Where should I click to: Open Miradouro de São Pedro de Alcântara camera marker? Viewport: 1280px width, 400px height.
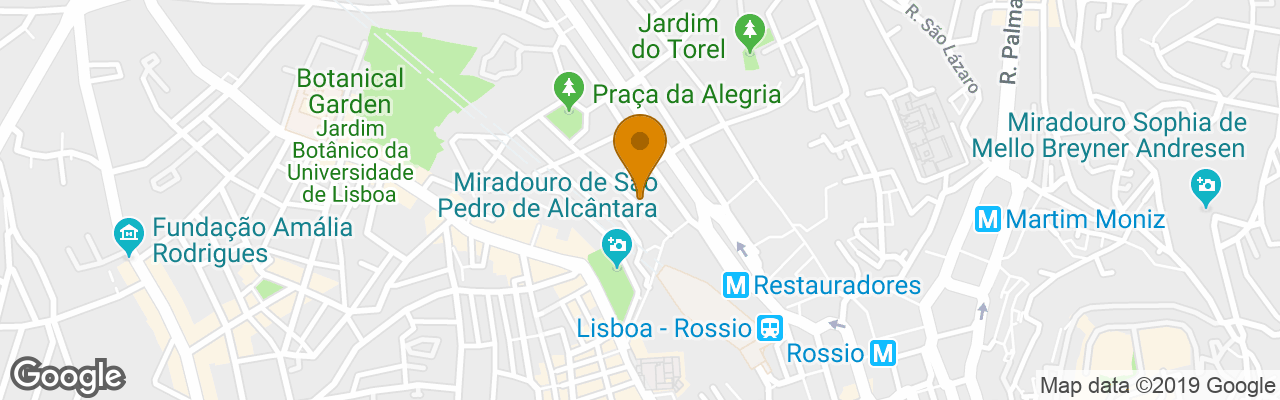pos(616,245)
